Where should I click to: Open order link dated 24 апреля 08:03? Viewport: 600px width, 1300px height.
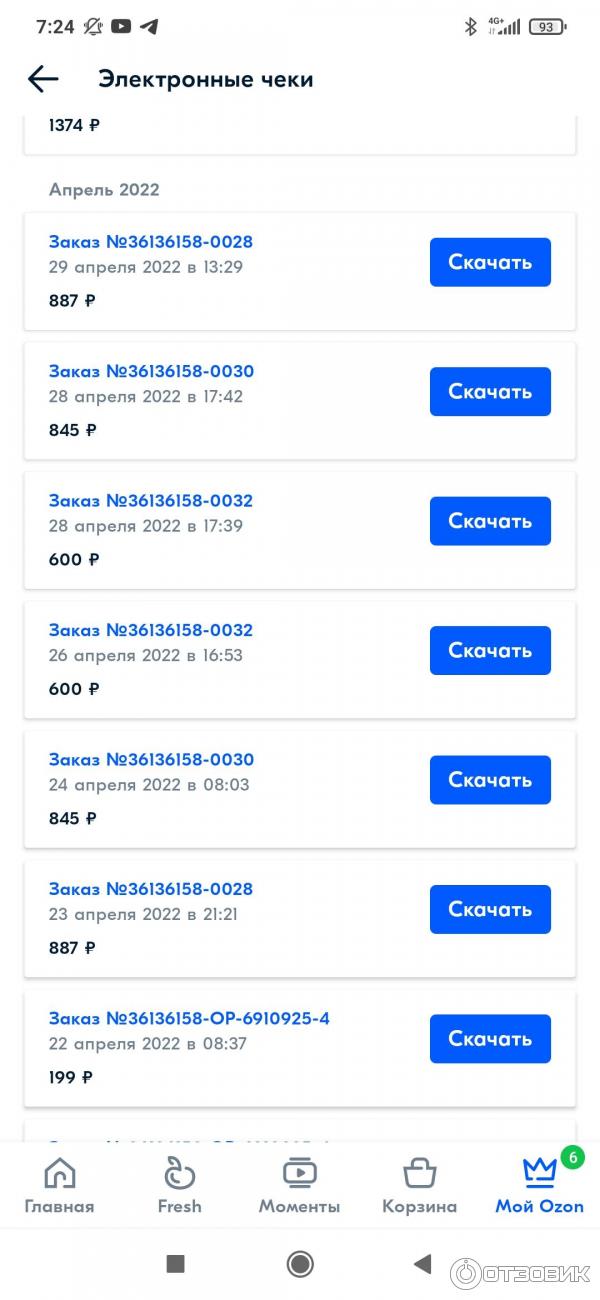tap(151, 760)
